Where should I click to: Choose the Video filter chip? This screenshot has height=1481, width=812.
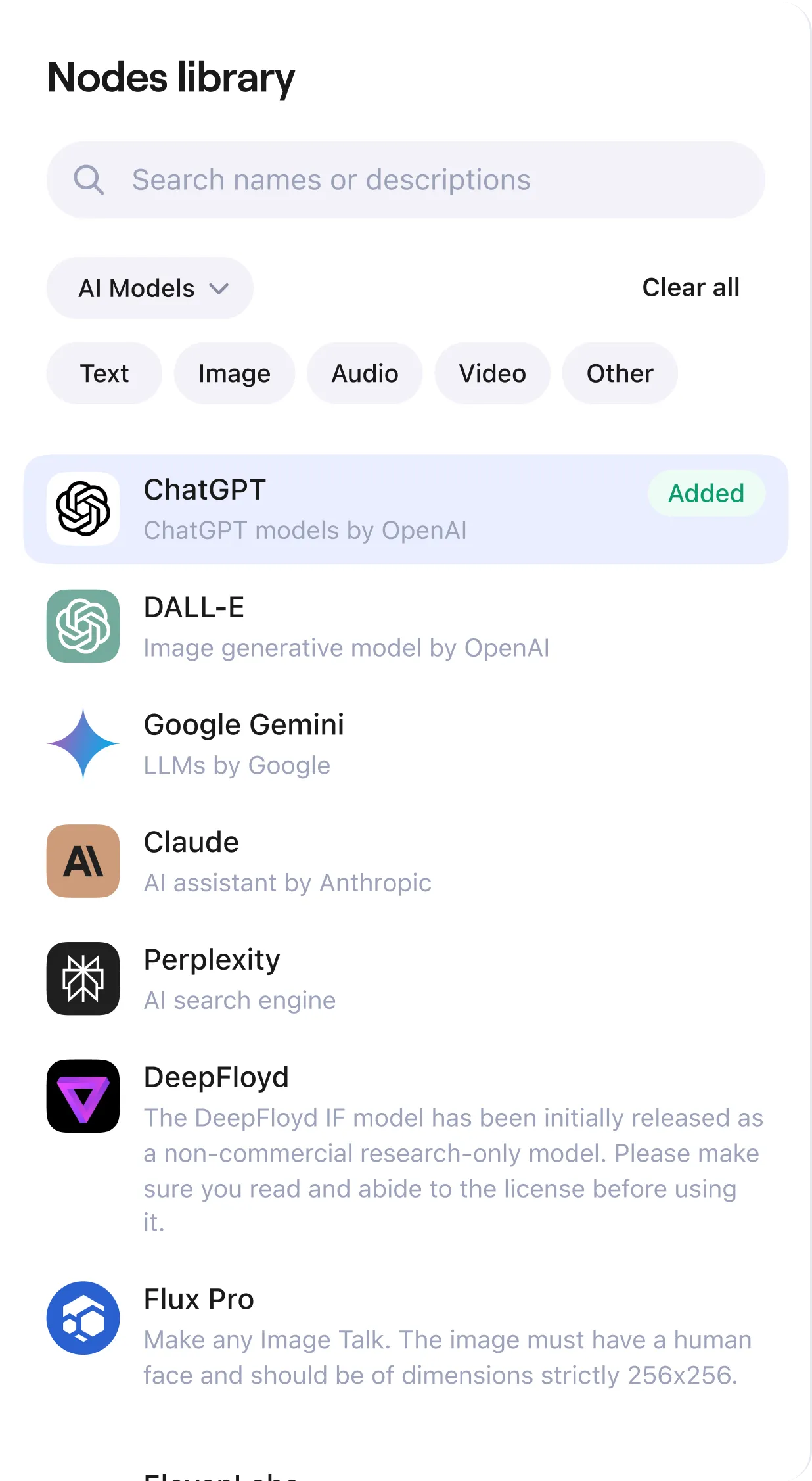tap(492, 373)
